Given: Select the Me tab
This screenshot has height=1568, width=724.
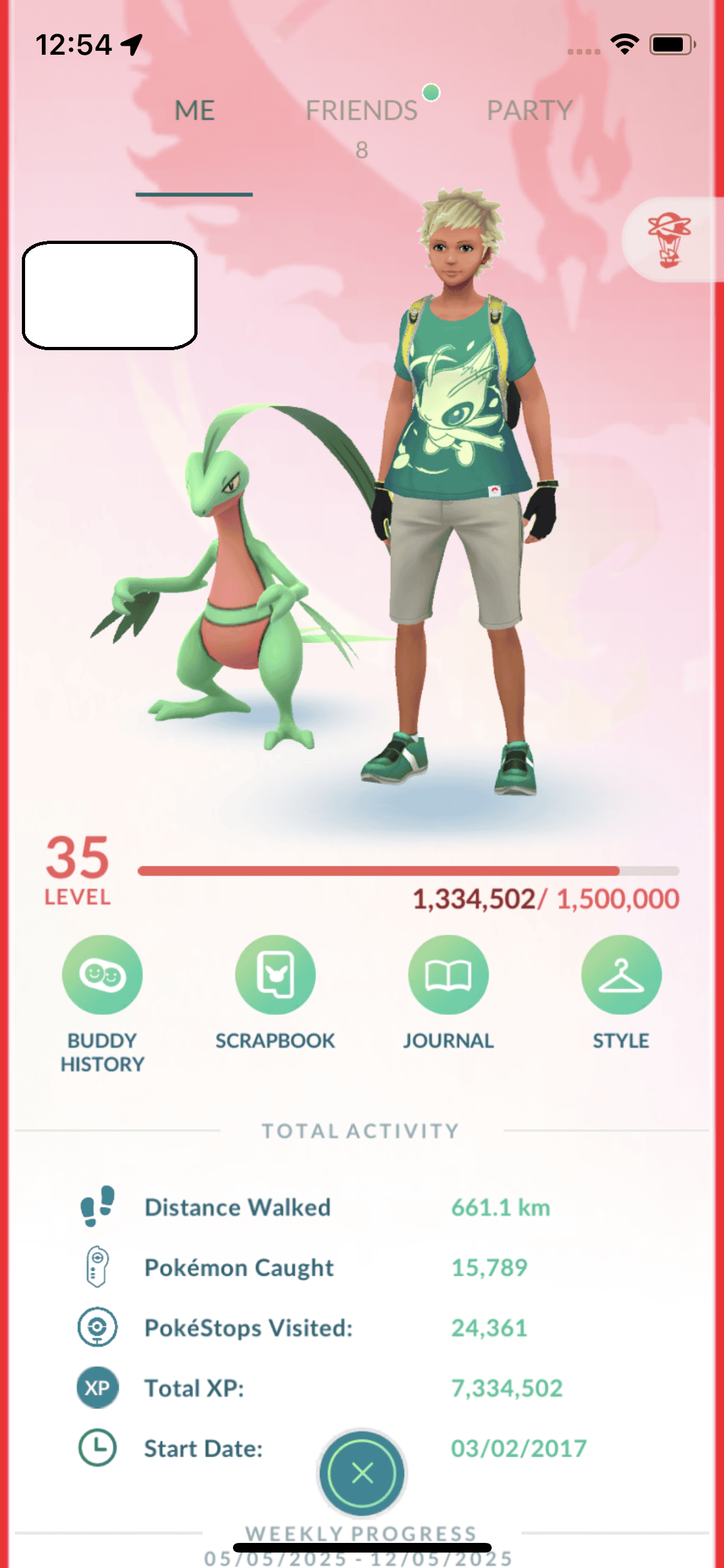Looking at the screenshot, I should (x=194, y=111).
